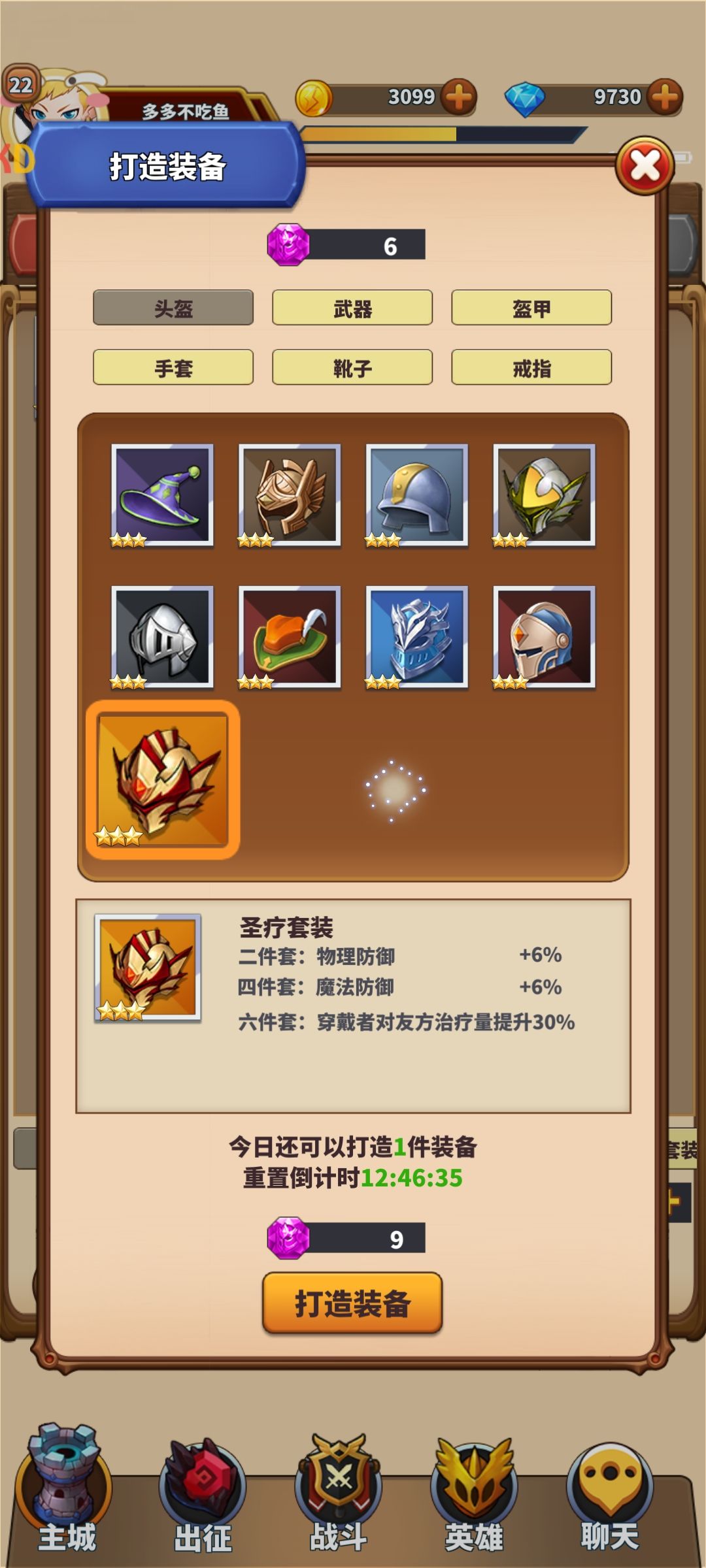This screenshot has height=1568, width=706.
Task: Close the 打造装备 dialog
Action: click(x=645, y=166)
